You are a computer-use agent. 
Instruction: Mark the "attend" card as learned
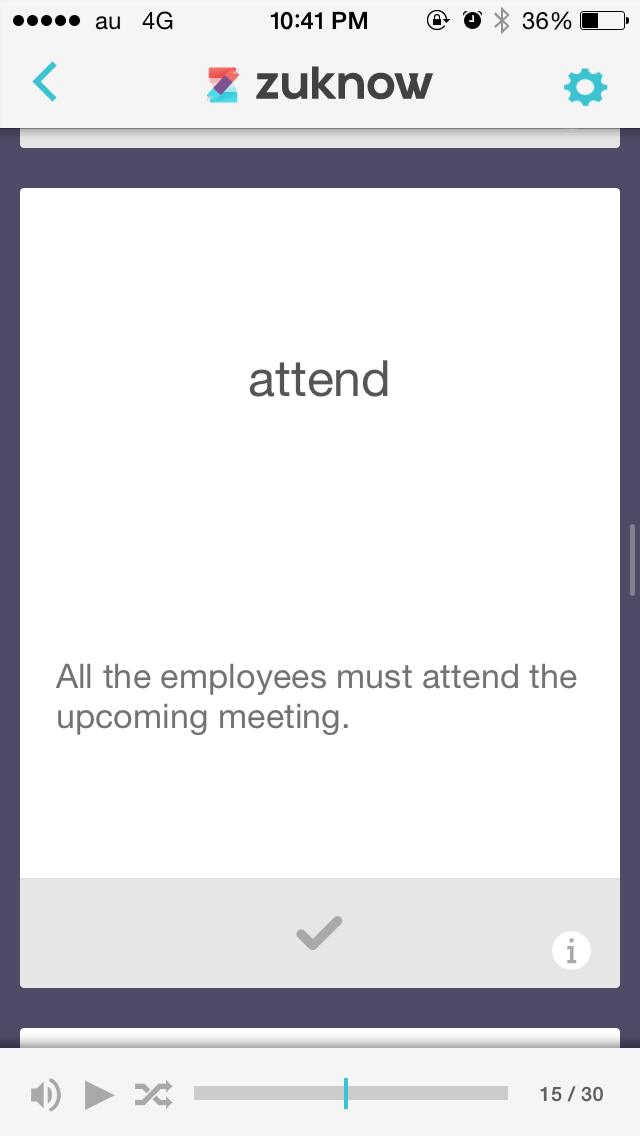click(319, 933)
